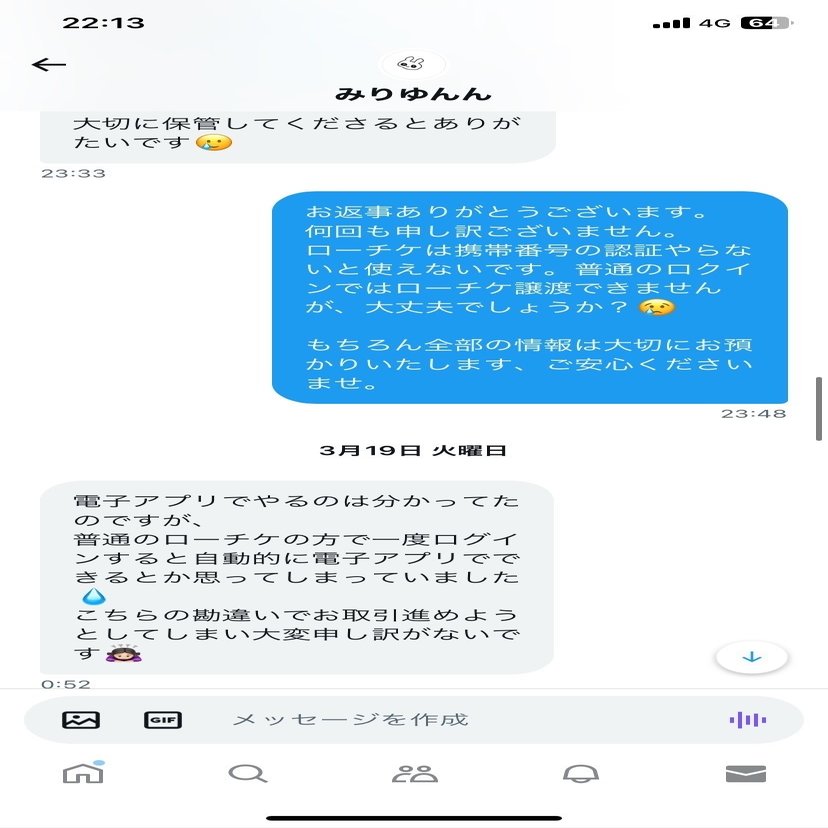Jump to latest message with down arrow
This screenshot has height=828, width=828.
point(753,657)
